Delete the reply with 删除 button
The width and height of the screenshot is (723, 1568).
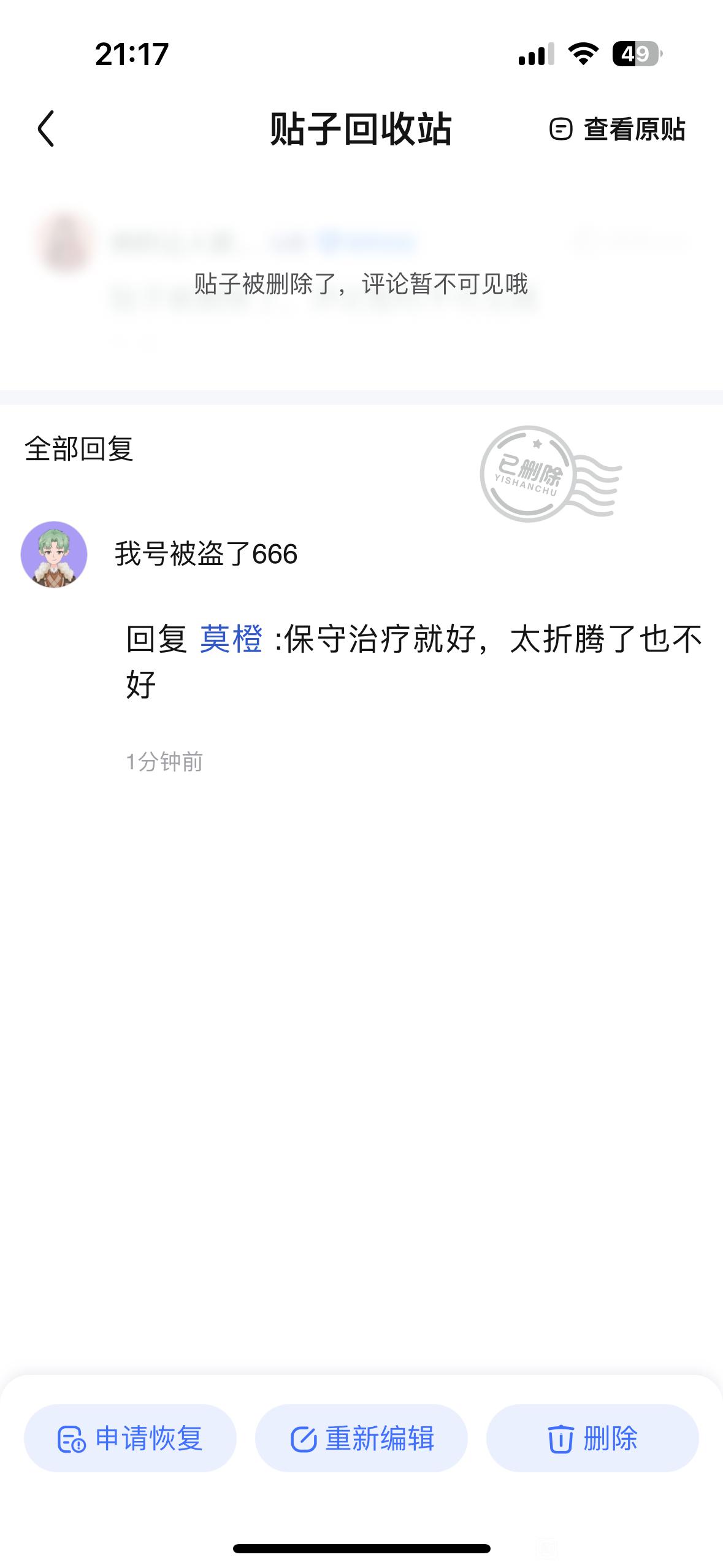tap(592, 1439)
